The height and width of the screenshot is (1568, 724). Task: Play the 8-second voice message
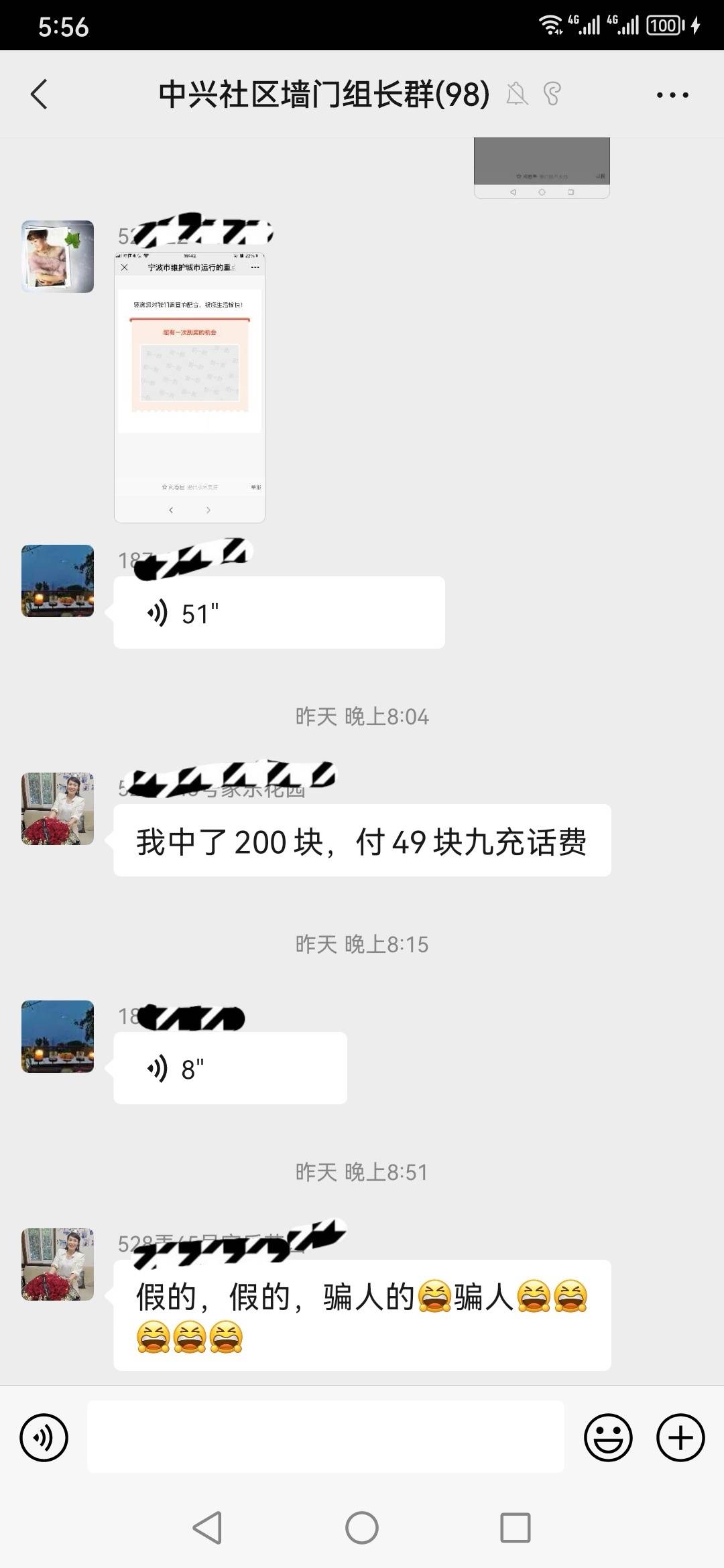[x=230, y=1069]
